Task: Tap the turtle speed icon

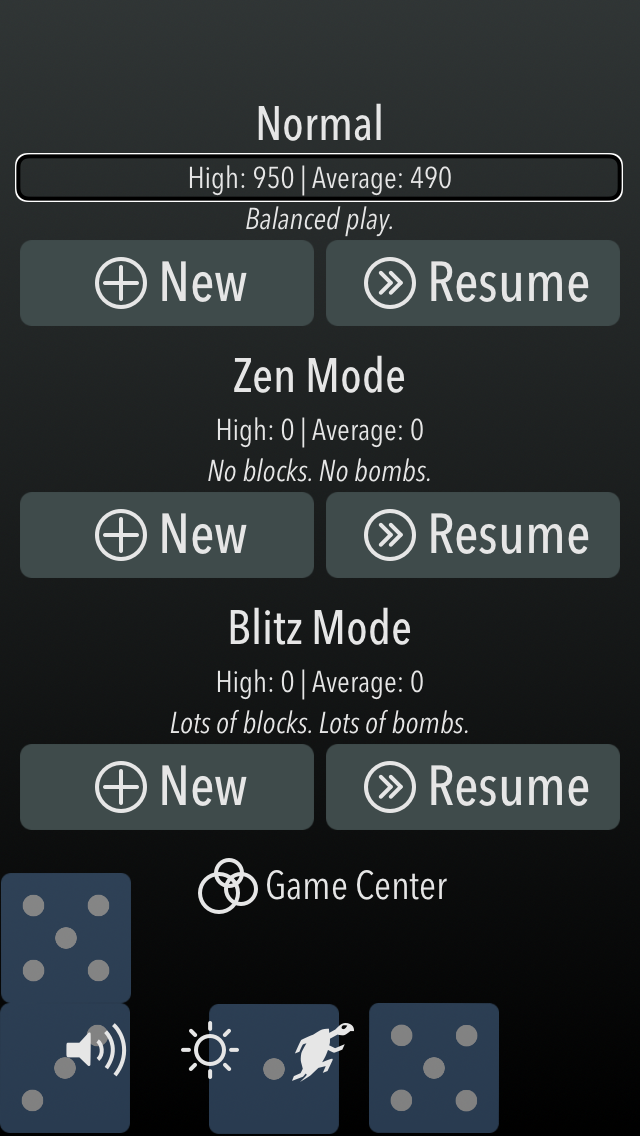Action: (324, 1051)
